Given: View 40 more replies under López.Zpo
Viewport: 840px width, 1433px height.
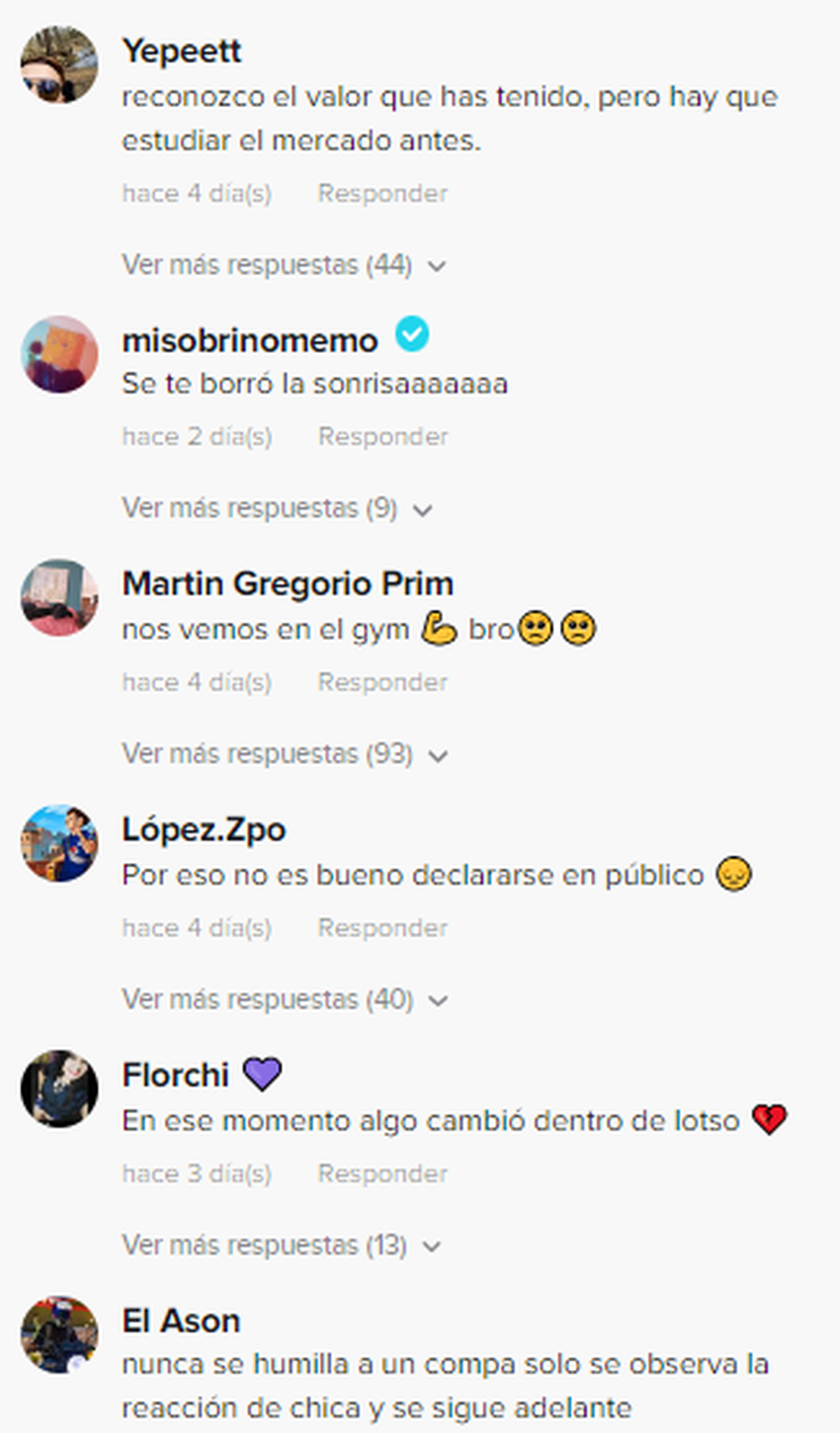Looking at the screenshot, I should click(x=283, y=999).
